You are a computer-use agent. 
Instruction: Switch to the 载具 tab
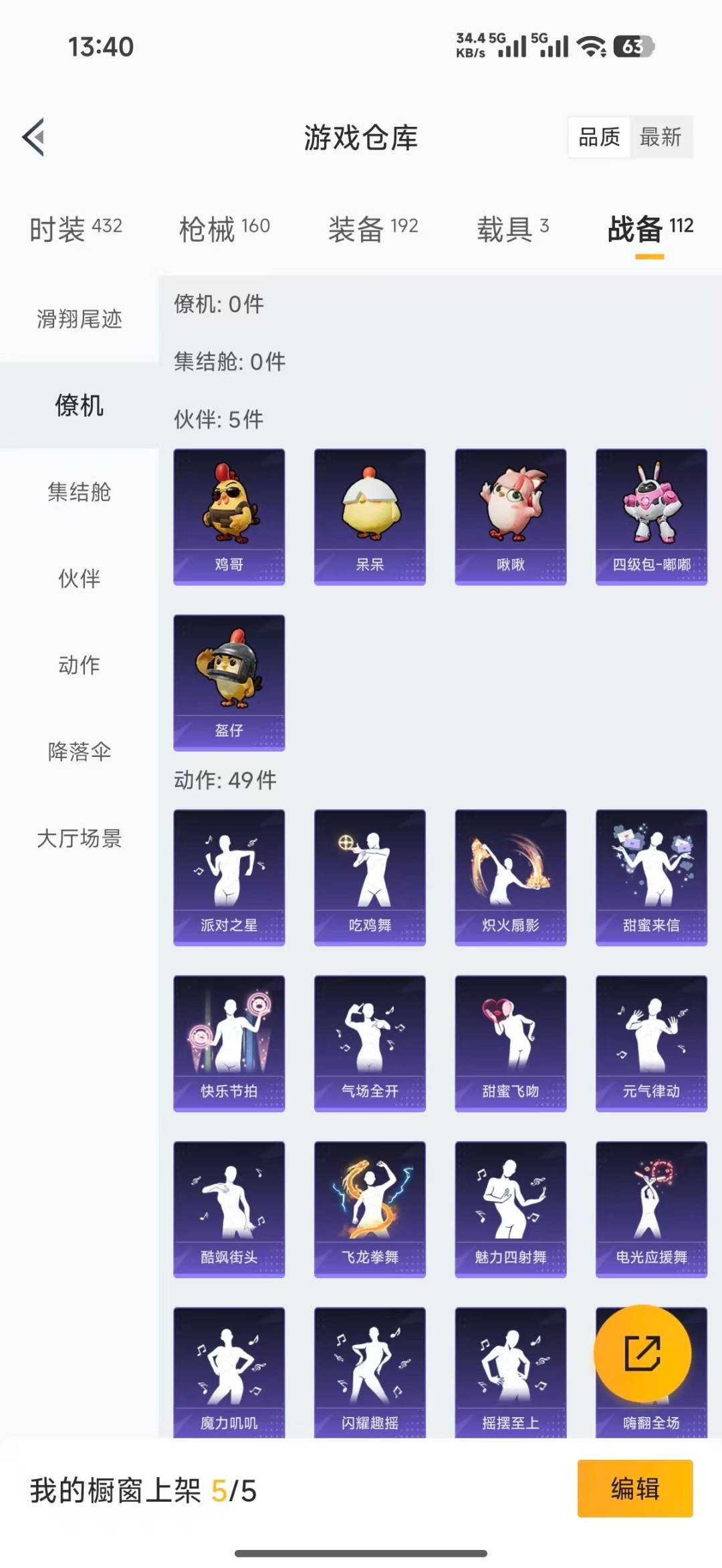point(512,227)
